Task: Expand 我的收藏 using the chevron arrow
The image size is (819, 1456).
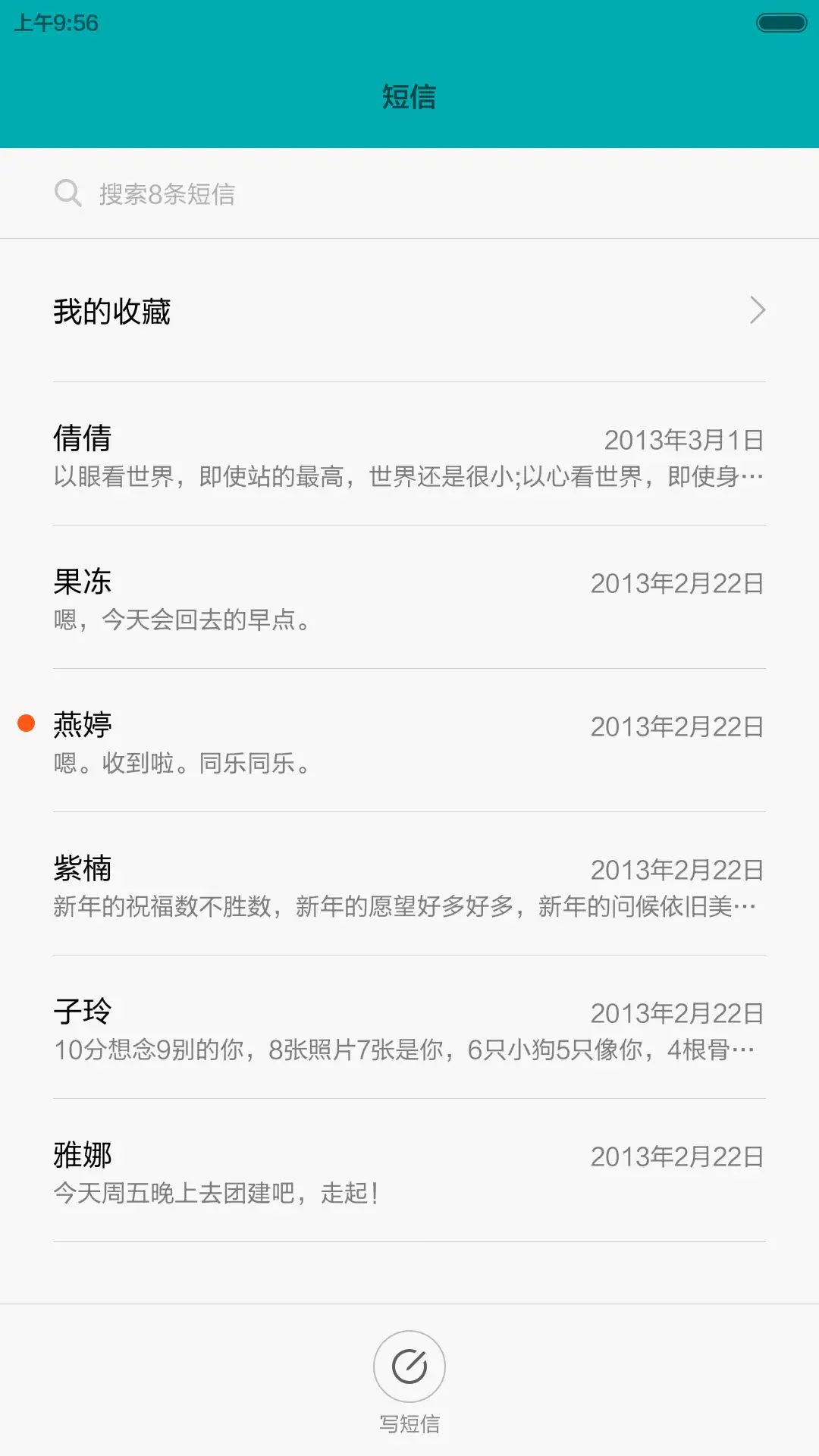Action: [x=757, y=311]
